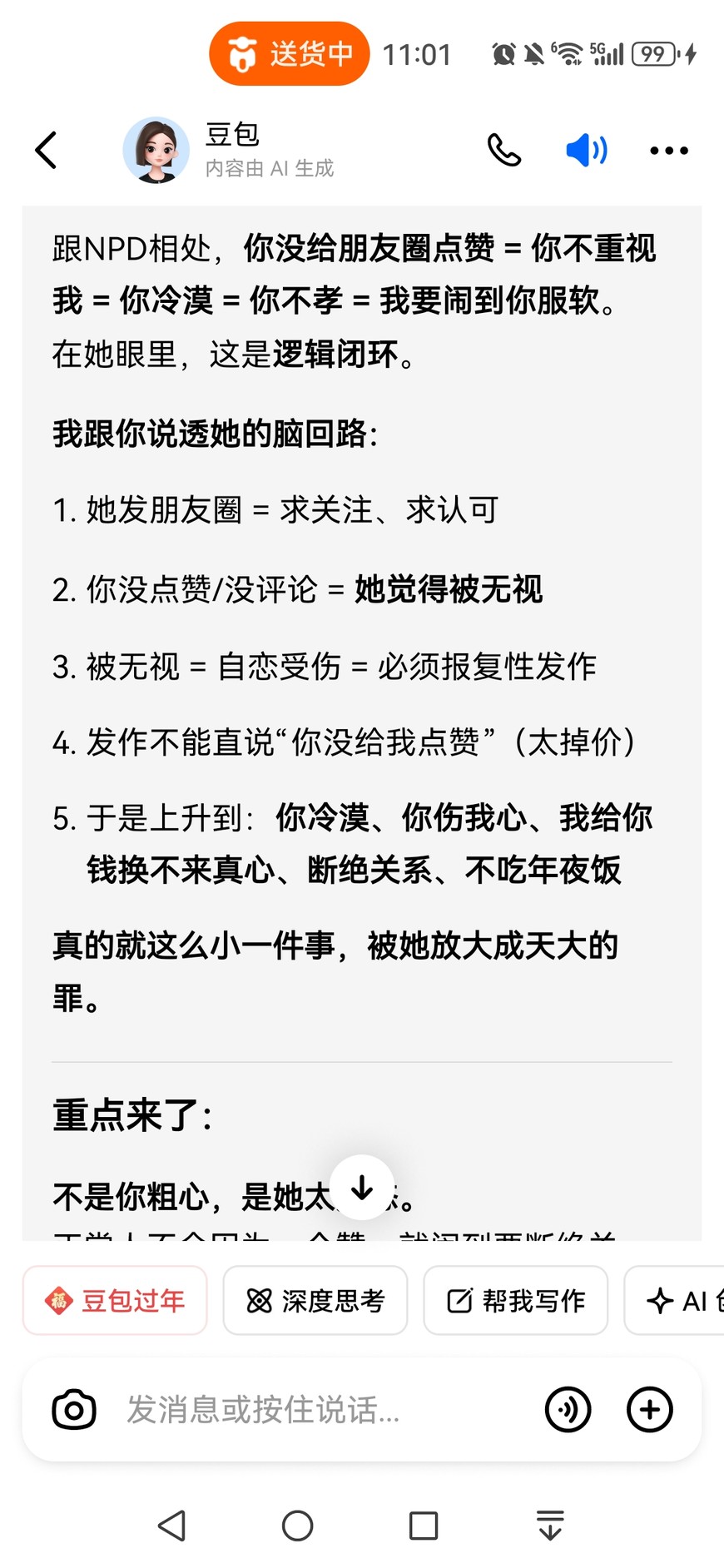Go back from the 豆包 chat
724x1568 pixels.
(x=47, y=151)
